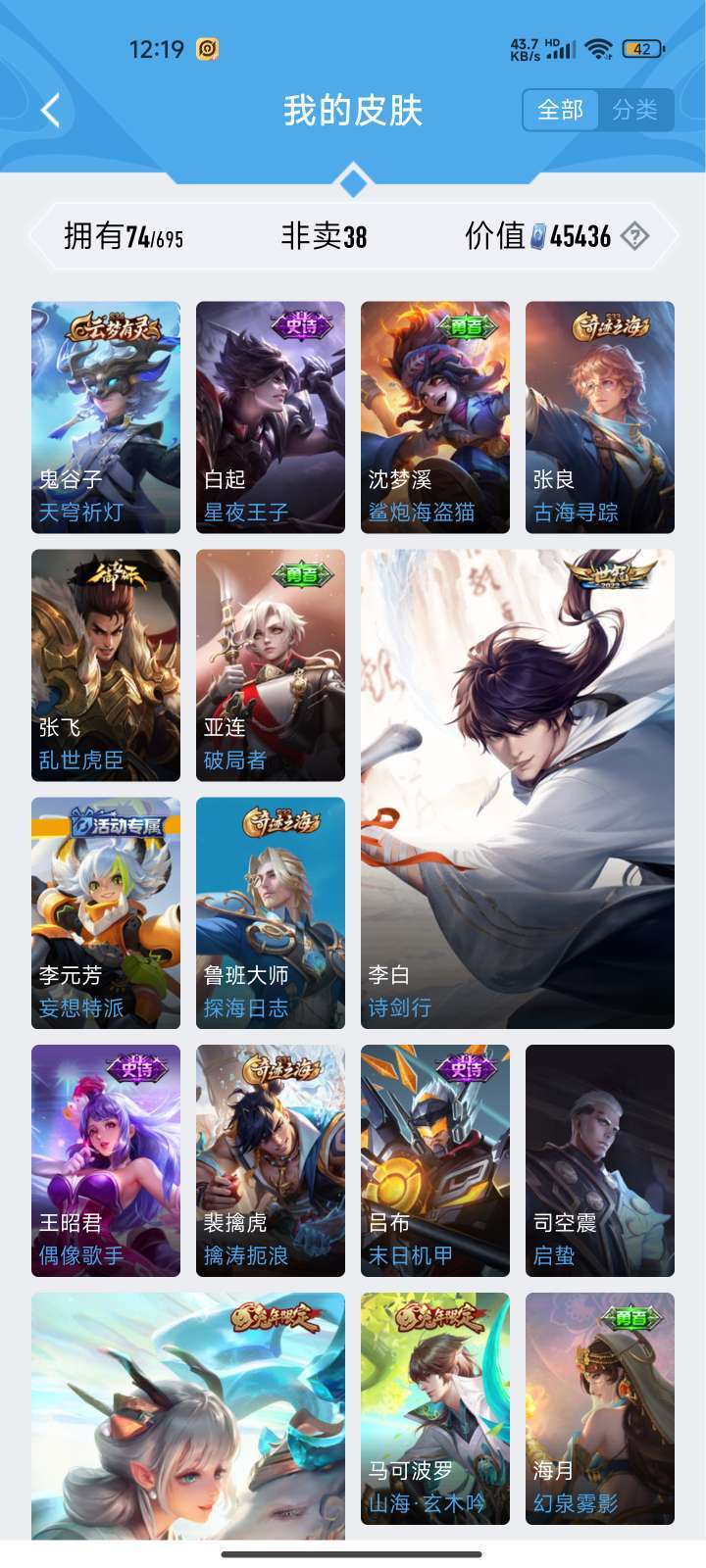Open 鲁班大师 探海日志 skin
Screen dimensions: 706x1568
[271, 913]
